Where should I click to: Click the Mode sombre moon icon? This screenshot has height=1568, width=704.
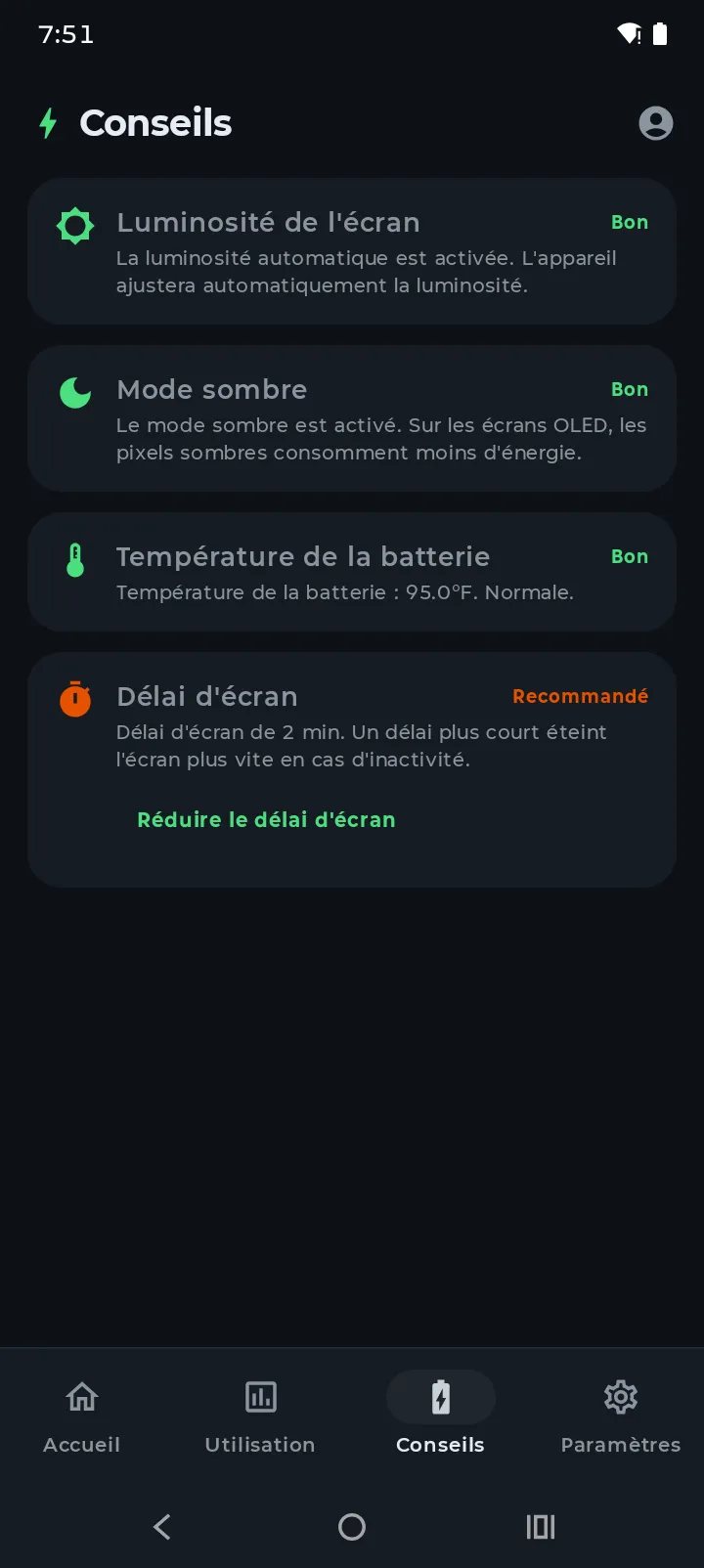click(x=74, y=392)
